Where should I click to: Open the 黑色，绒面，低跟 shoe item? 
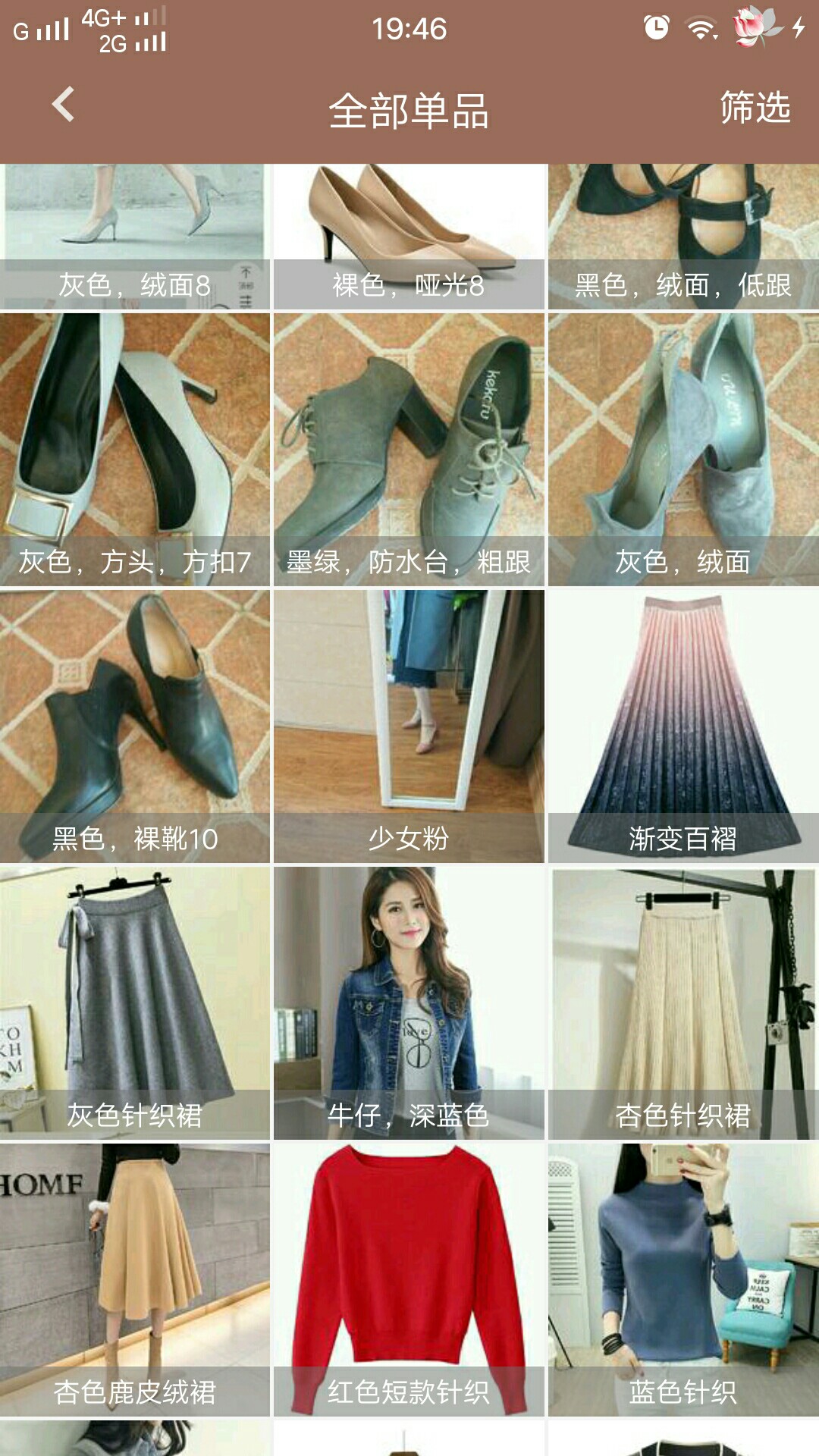point(683,236)
